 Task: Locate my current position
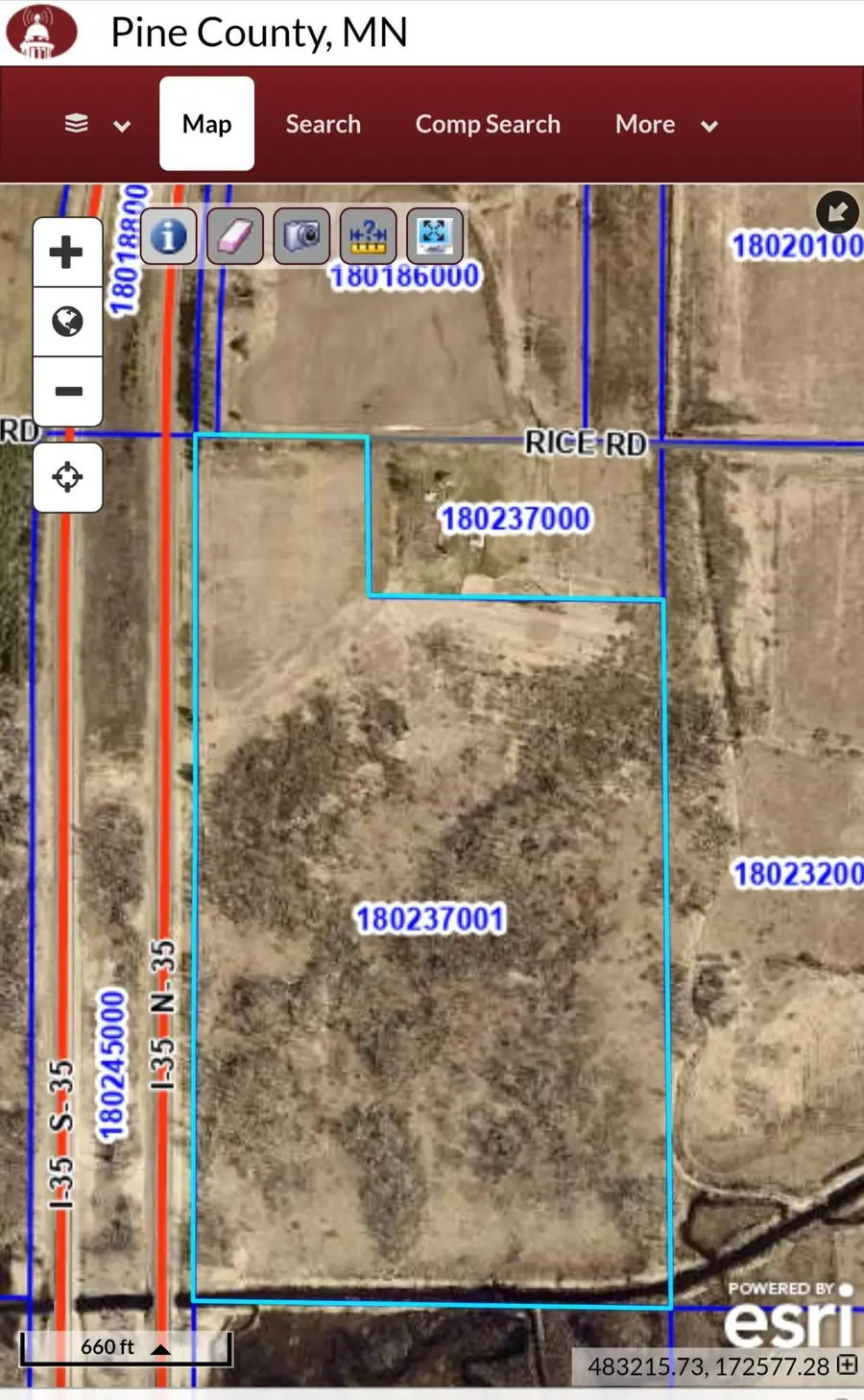click(x=67, y=476)
